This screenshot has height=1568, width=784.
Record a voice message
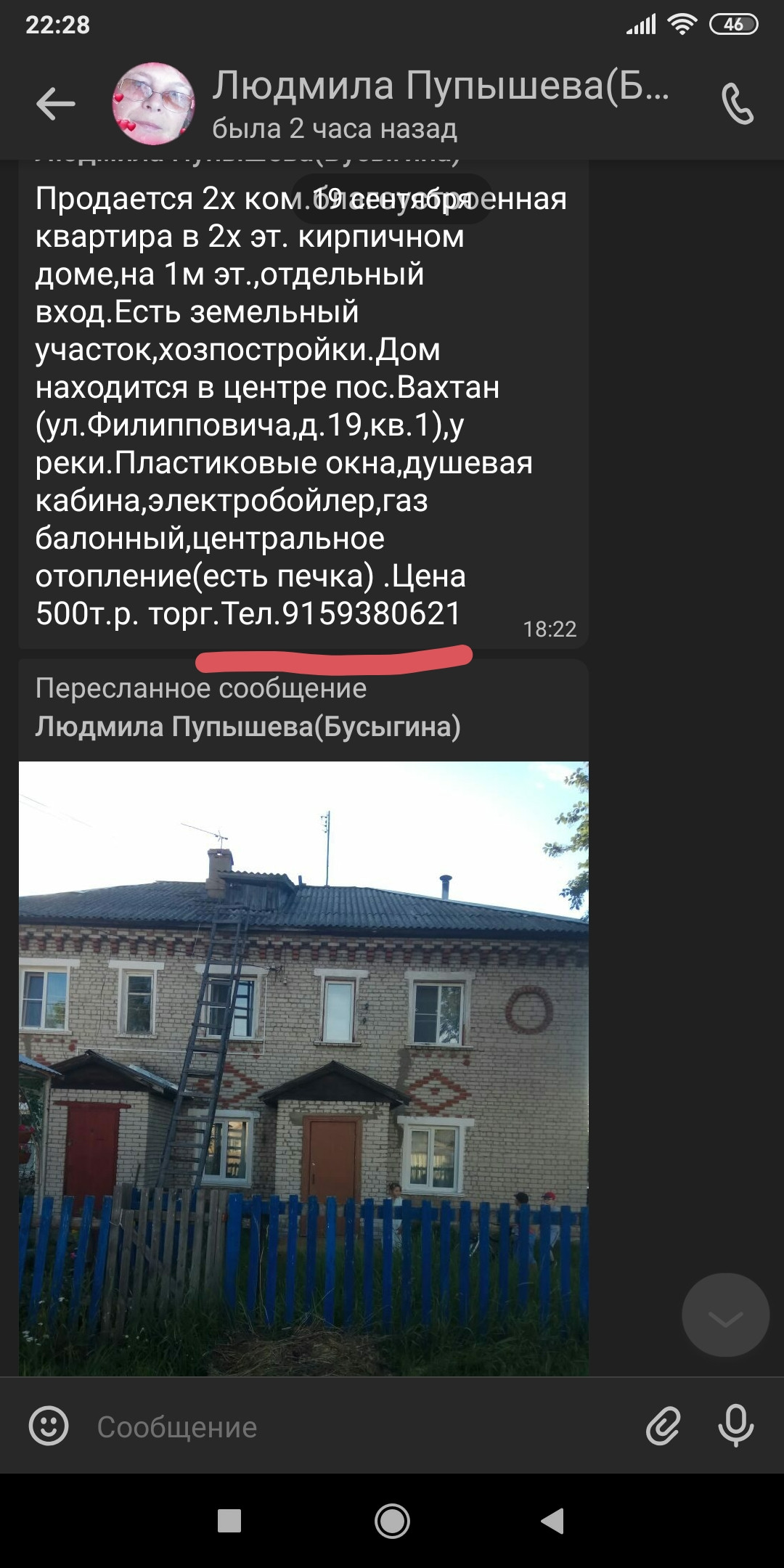[736, 1426]
